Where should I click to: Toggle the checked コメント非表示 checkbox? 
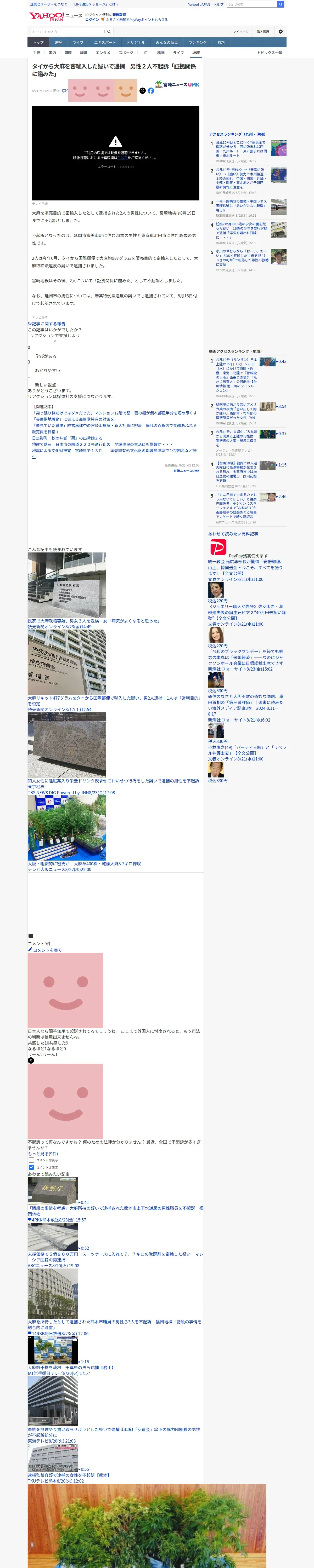point(31,1167)
